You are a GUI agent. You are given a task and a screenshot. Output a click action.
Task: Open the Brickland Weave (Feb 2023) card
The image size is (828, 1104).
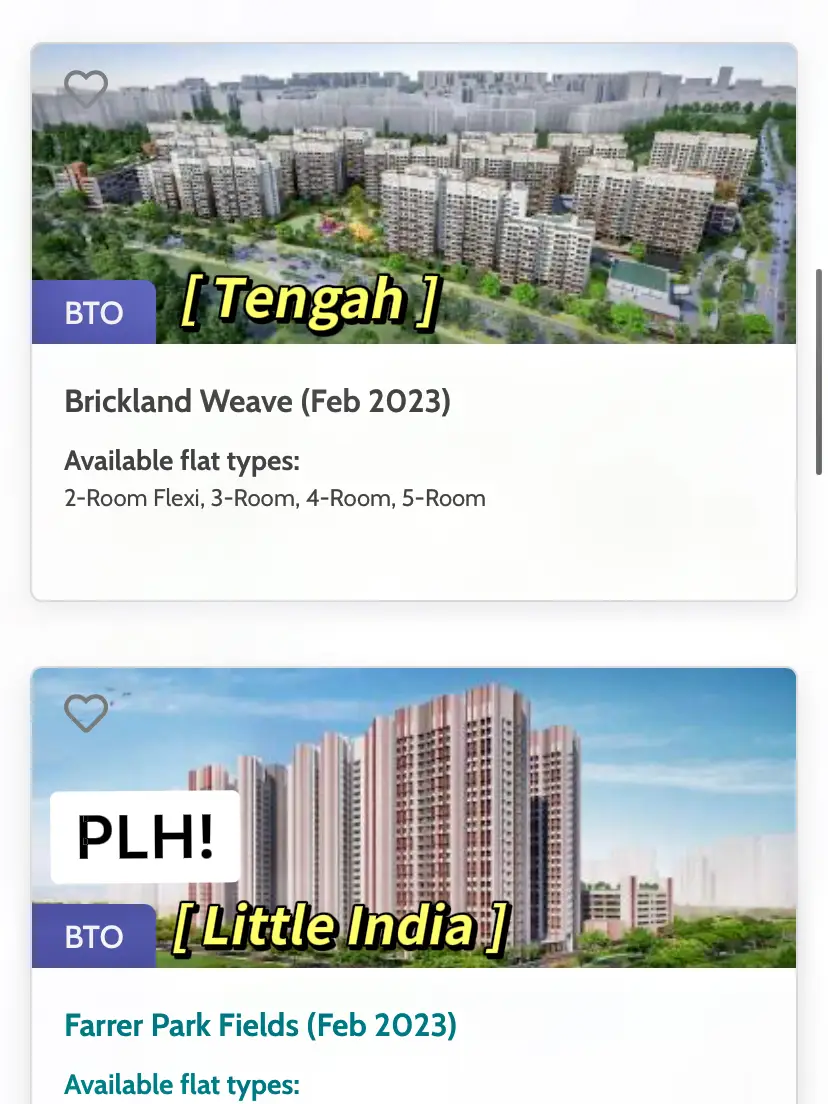(258, 402)
